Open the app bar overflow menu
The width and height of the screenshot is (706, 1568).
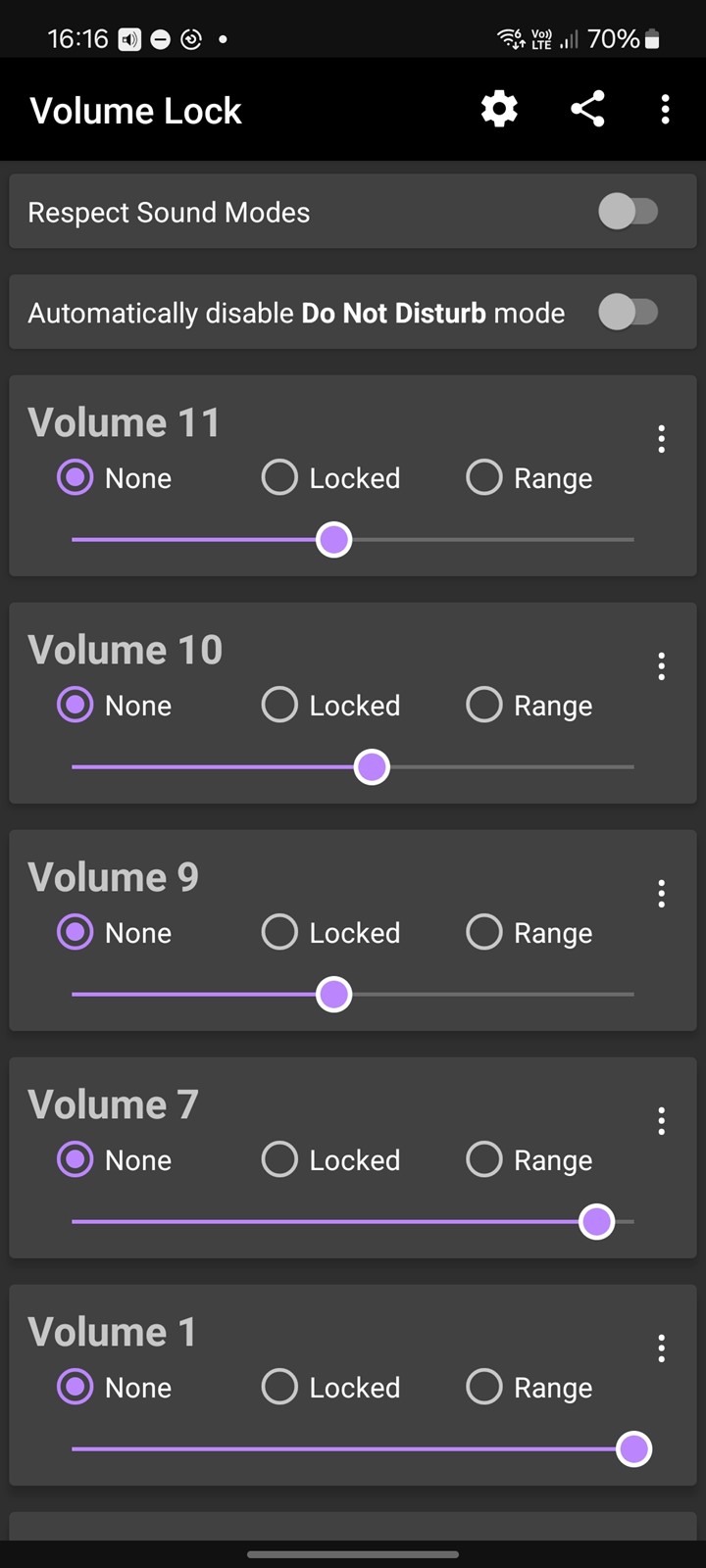pyautogui.click(x=666, y=109)
